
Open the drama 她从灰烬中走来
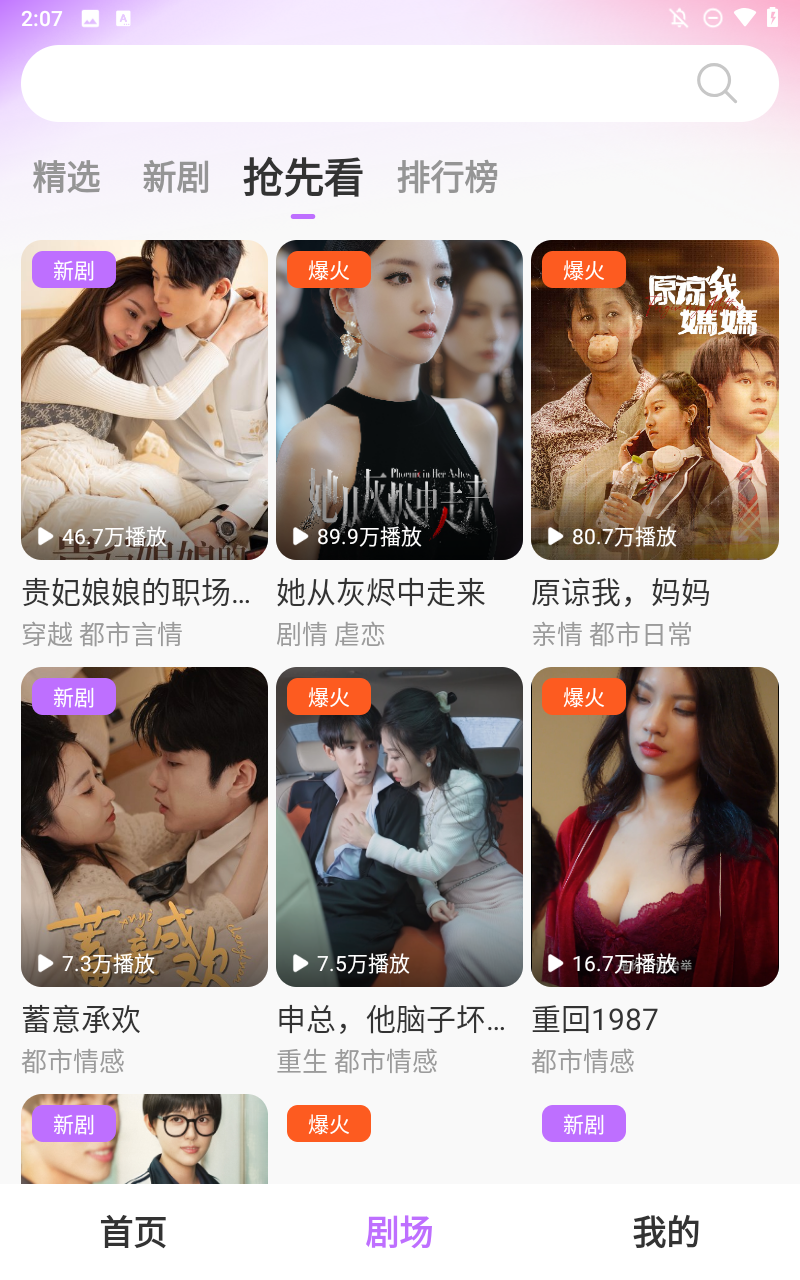(x=399, y=400)
